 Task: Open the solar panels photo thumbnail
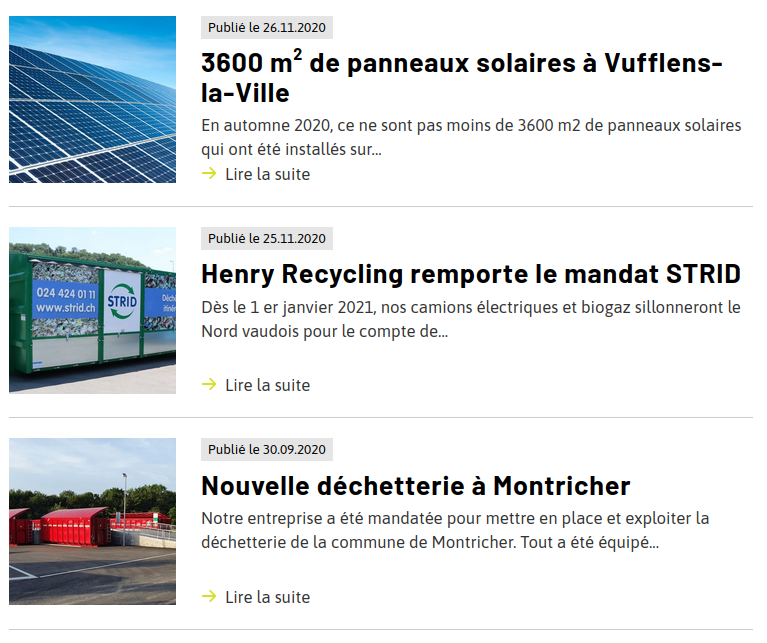92,99
